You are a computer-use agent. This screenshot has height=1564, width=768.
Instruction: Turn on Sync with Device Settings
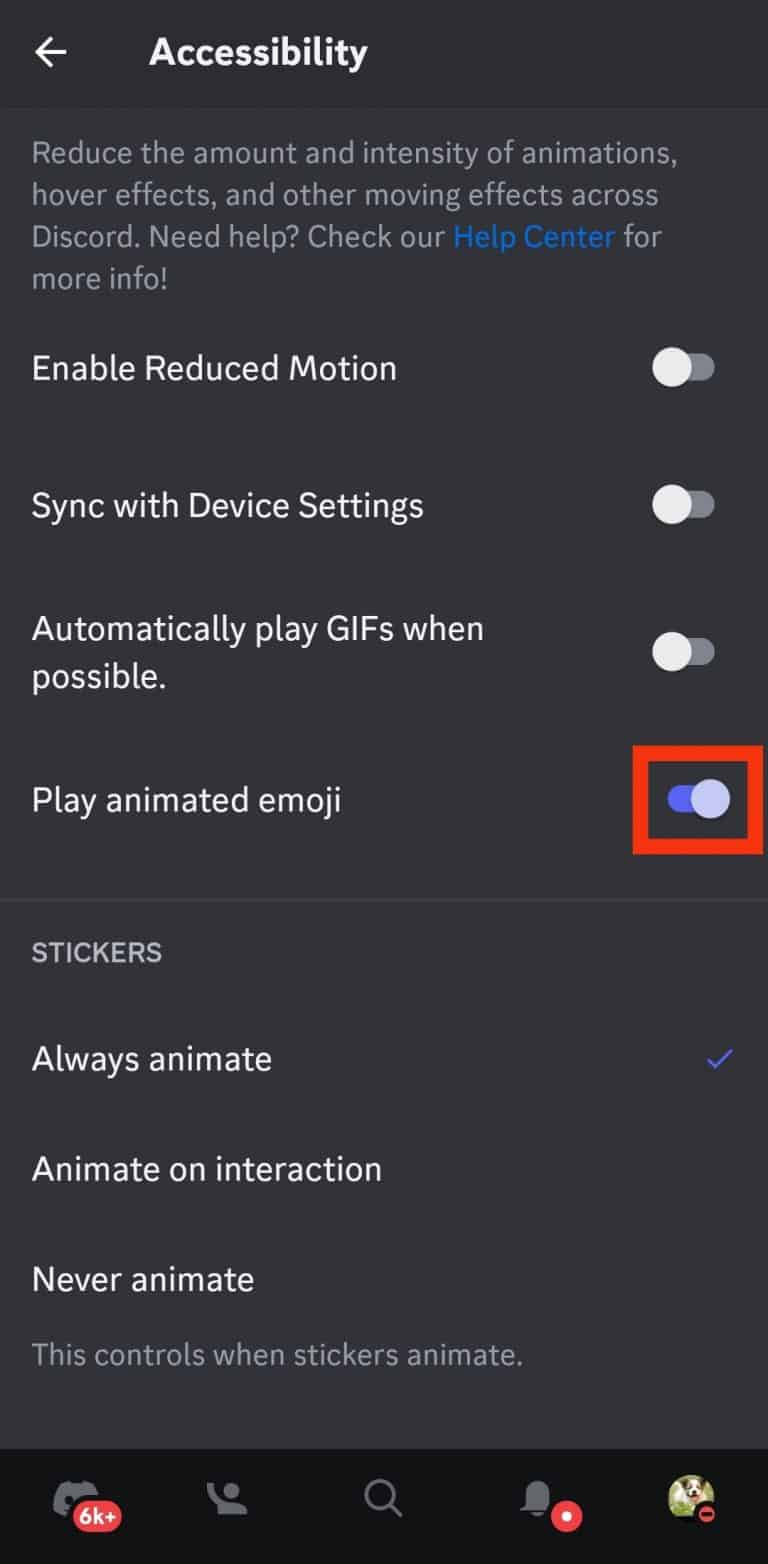[684, 505]
